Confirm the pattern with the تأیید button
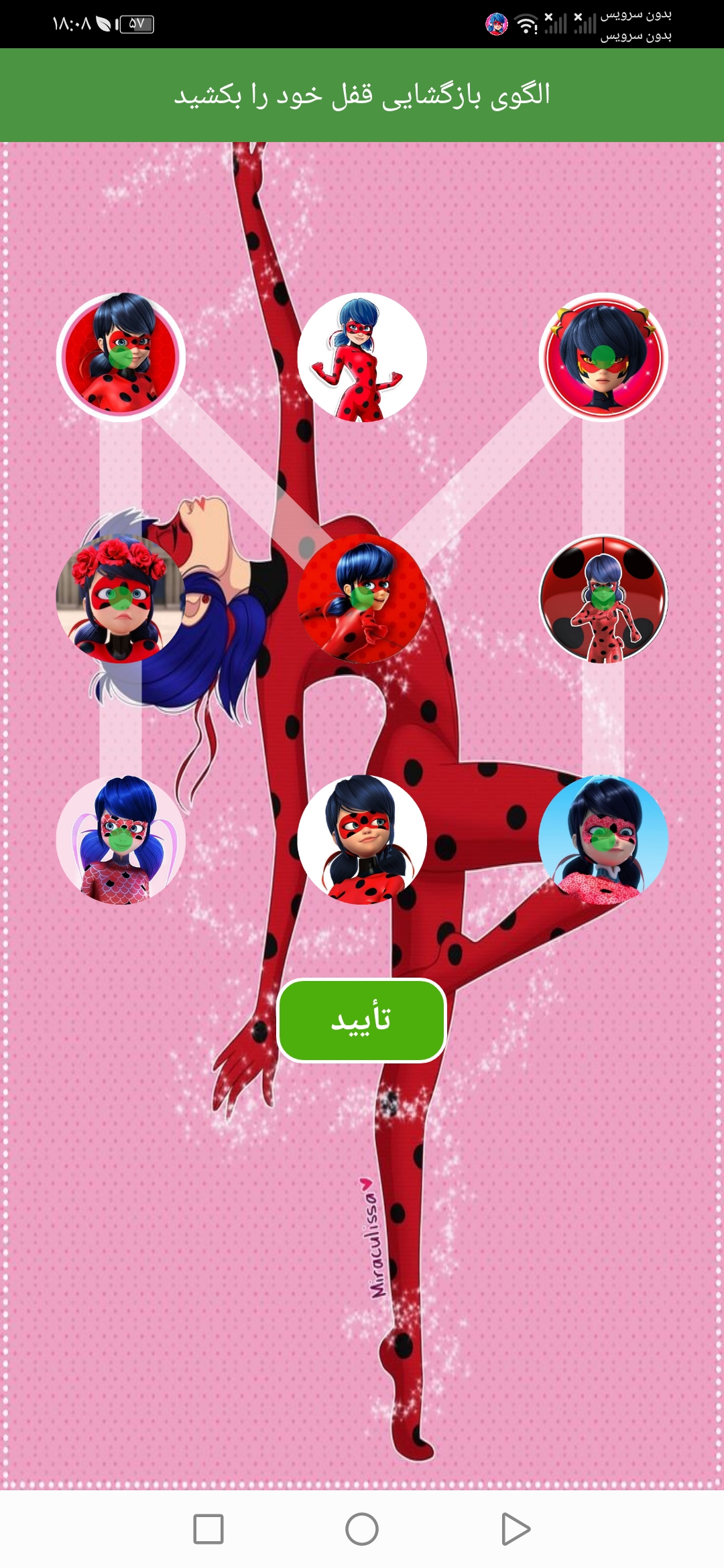The width and height of the screenshot is (724, 1568). (x=362, y=1020)
